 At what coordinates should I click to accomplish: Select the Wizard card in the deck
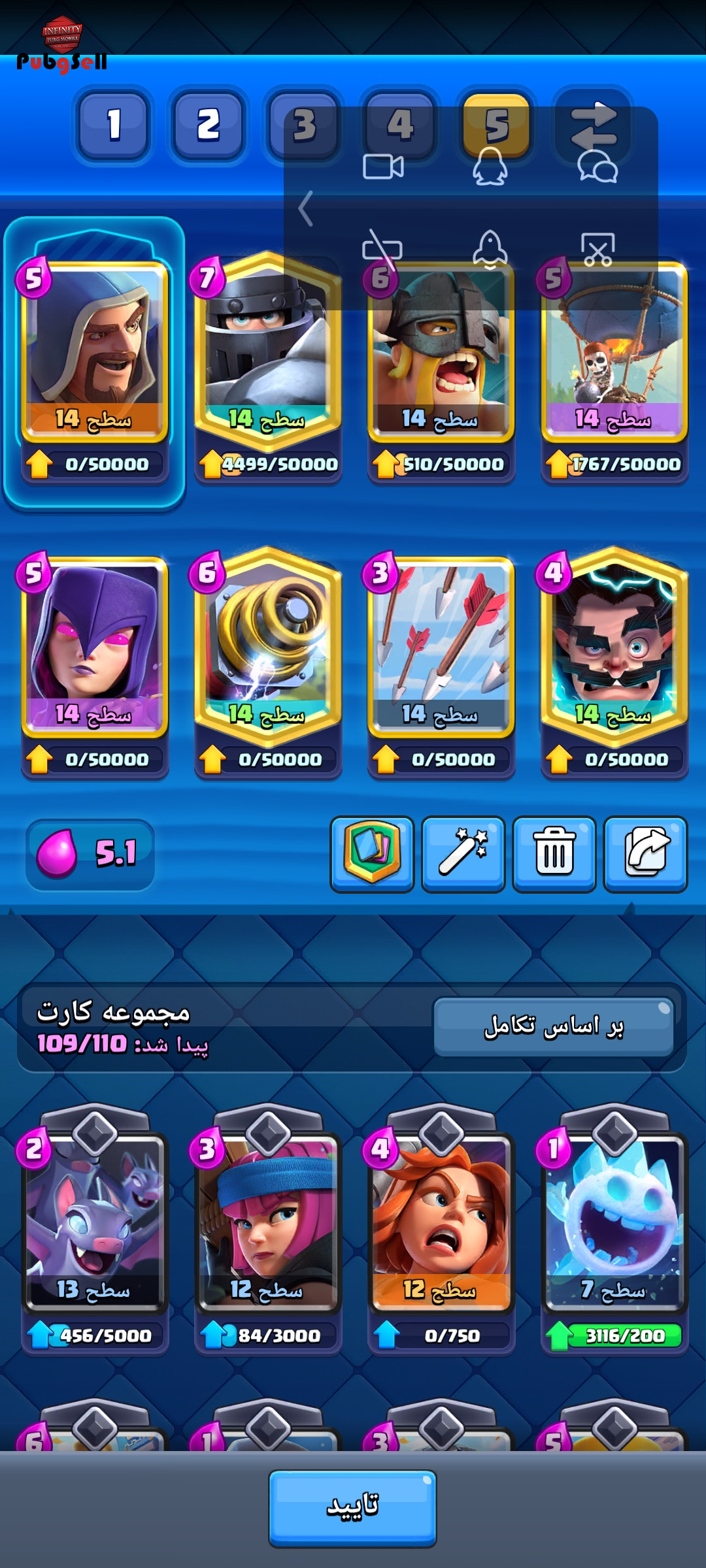(x=95, y=351)
